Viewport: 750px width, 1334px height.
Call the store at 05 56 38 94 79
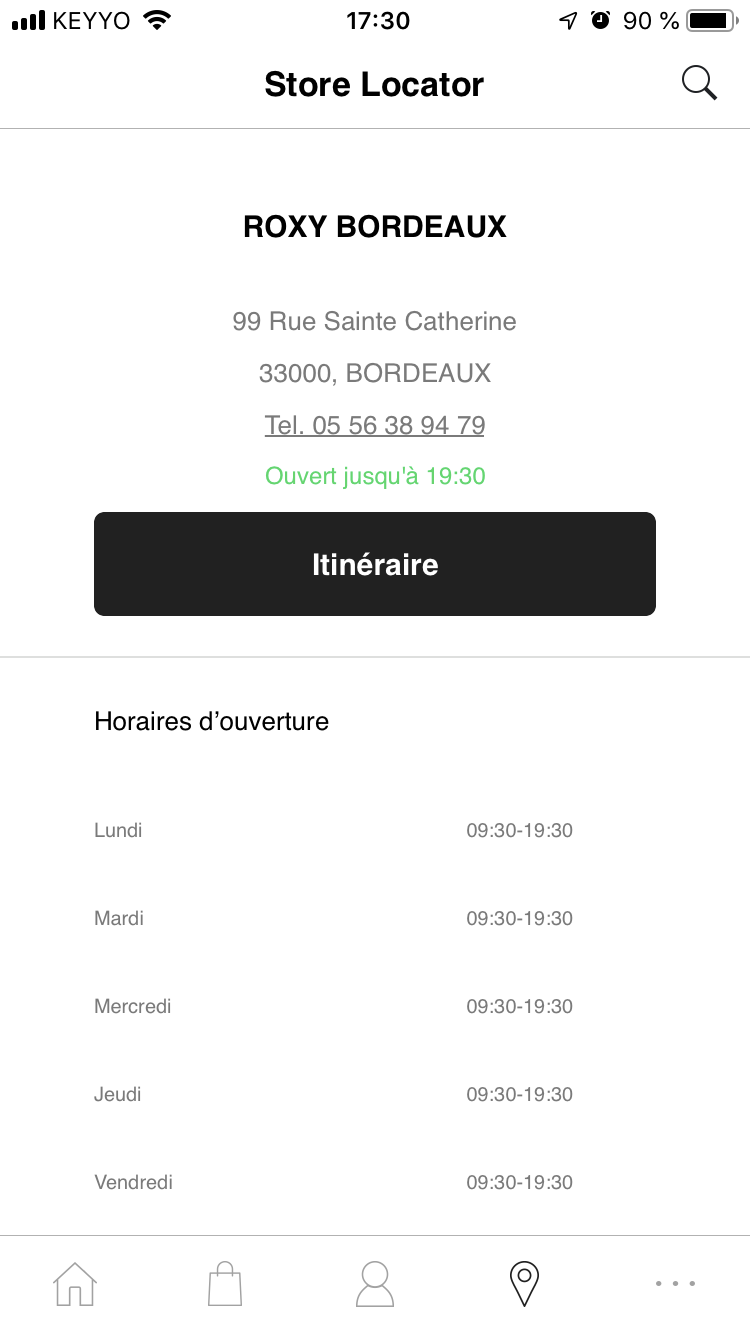(375, 425)
